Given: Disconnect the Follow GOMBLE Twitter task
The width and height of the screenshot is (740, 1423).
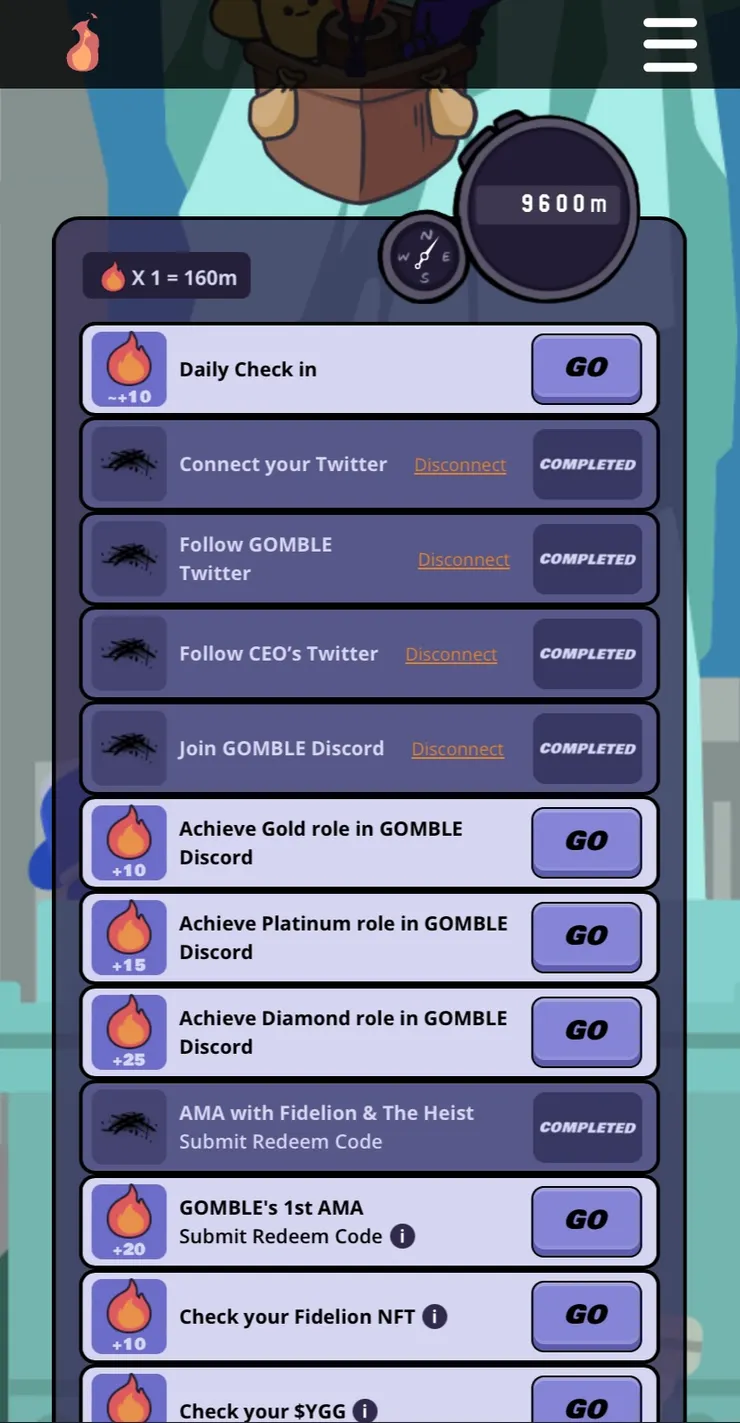Looking at the screenshot, I should click(463, 560).
